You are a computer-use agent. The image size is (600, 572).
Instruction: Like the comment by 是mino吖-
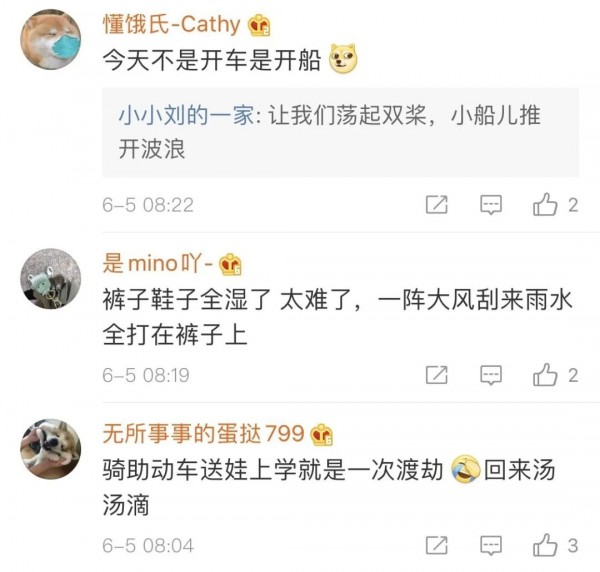point(545,375)
